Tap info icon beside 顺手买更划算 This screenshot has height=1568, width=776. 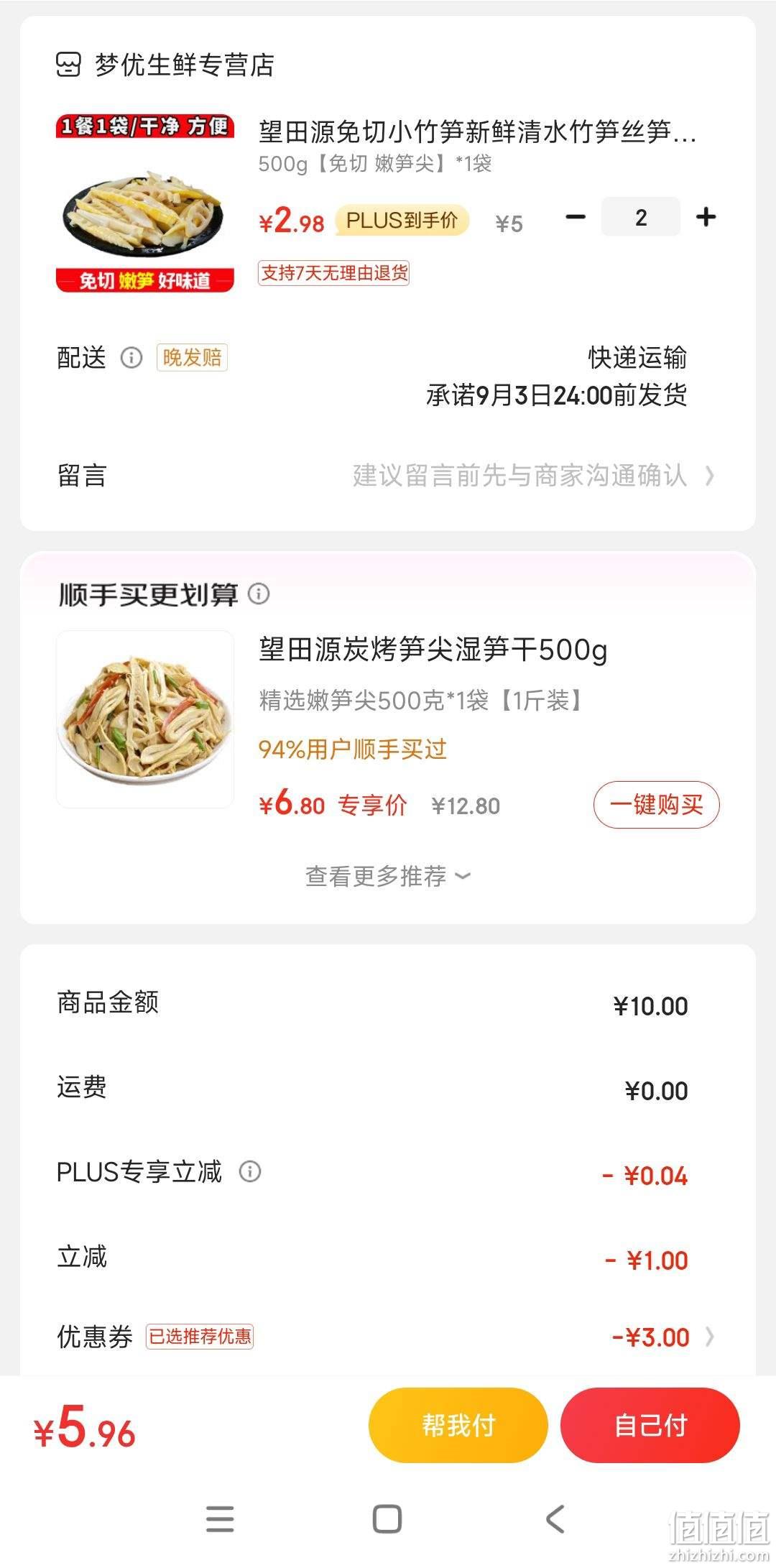(x=259, y=594)
